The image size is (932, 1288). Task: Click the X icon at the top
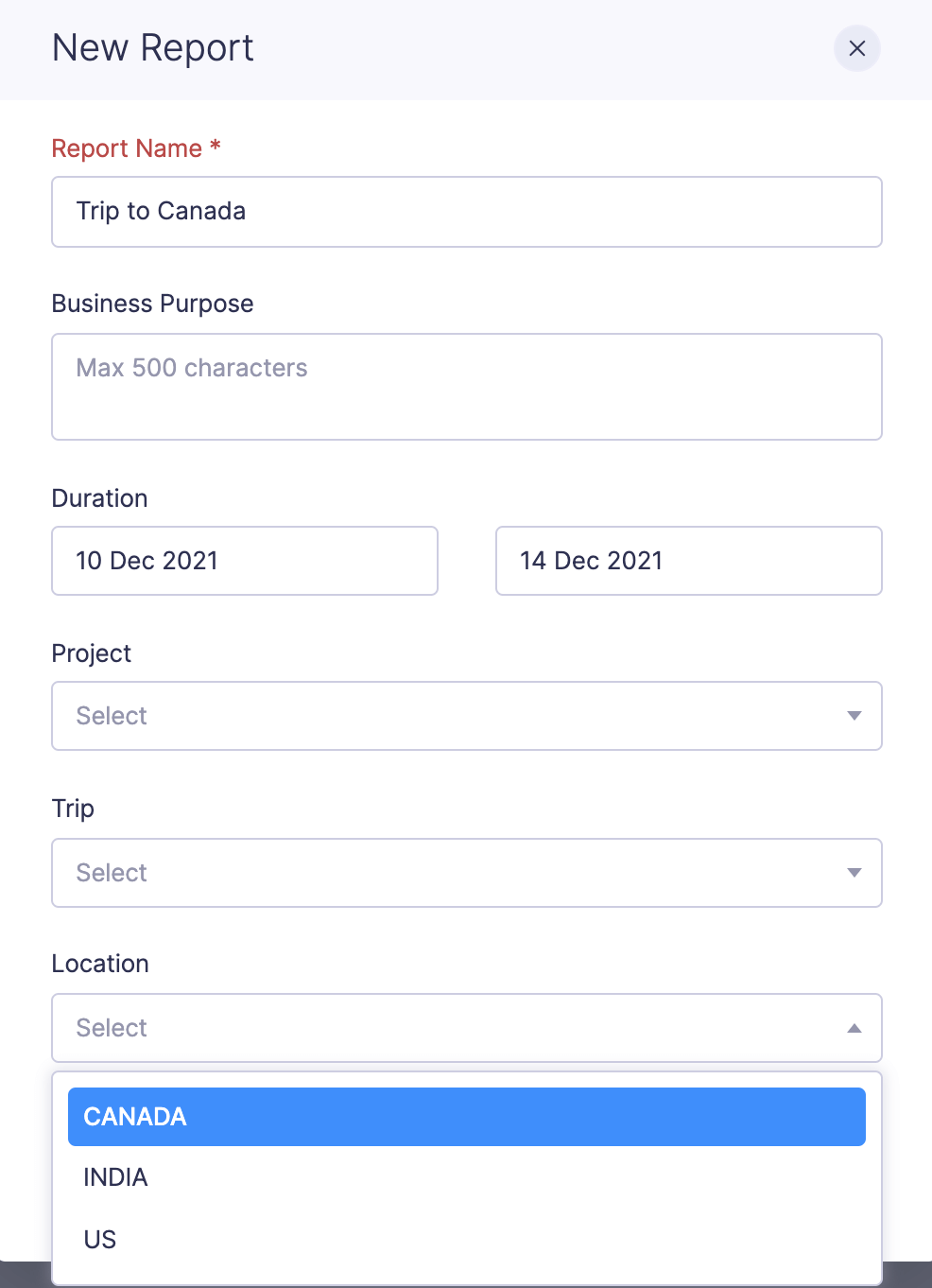(856, 48)
